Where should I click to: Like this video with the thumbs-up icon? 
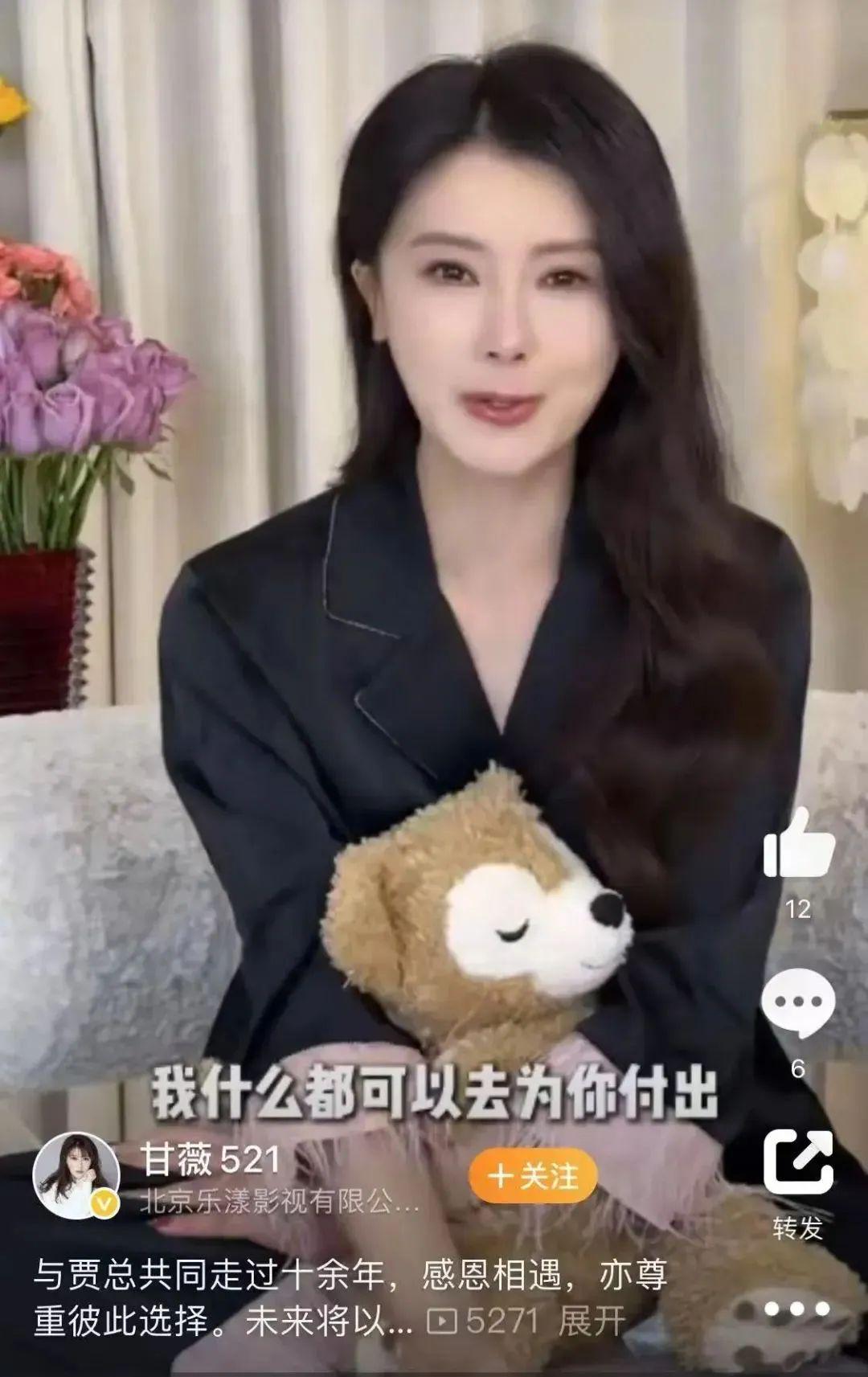(x=798, y=843)
